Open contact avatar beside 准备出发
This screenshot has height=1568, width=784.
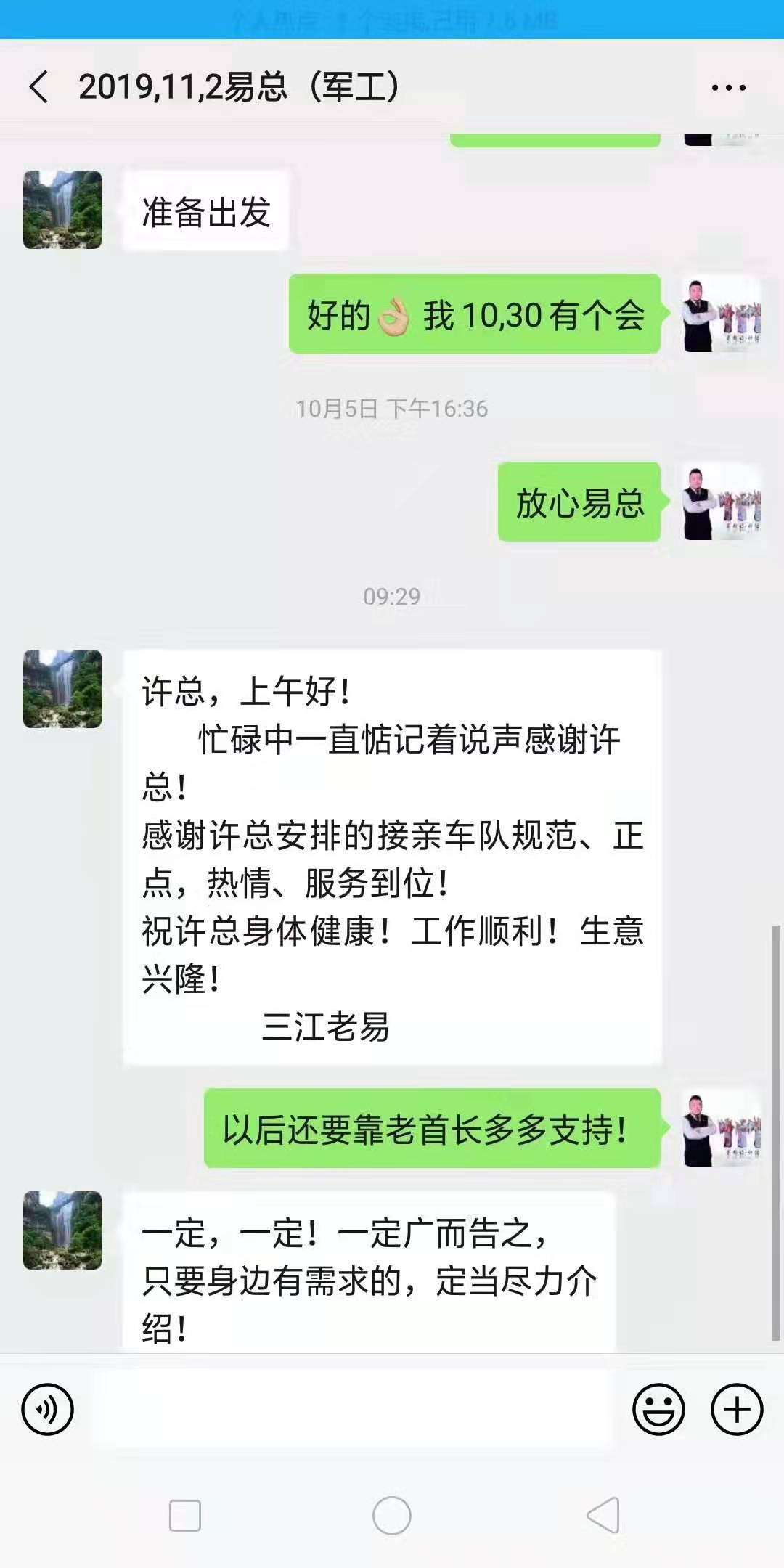(x=62, y=210)
